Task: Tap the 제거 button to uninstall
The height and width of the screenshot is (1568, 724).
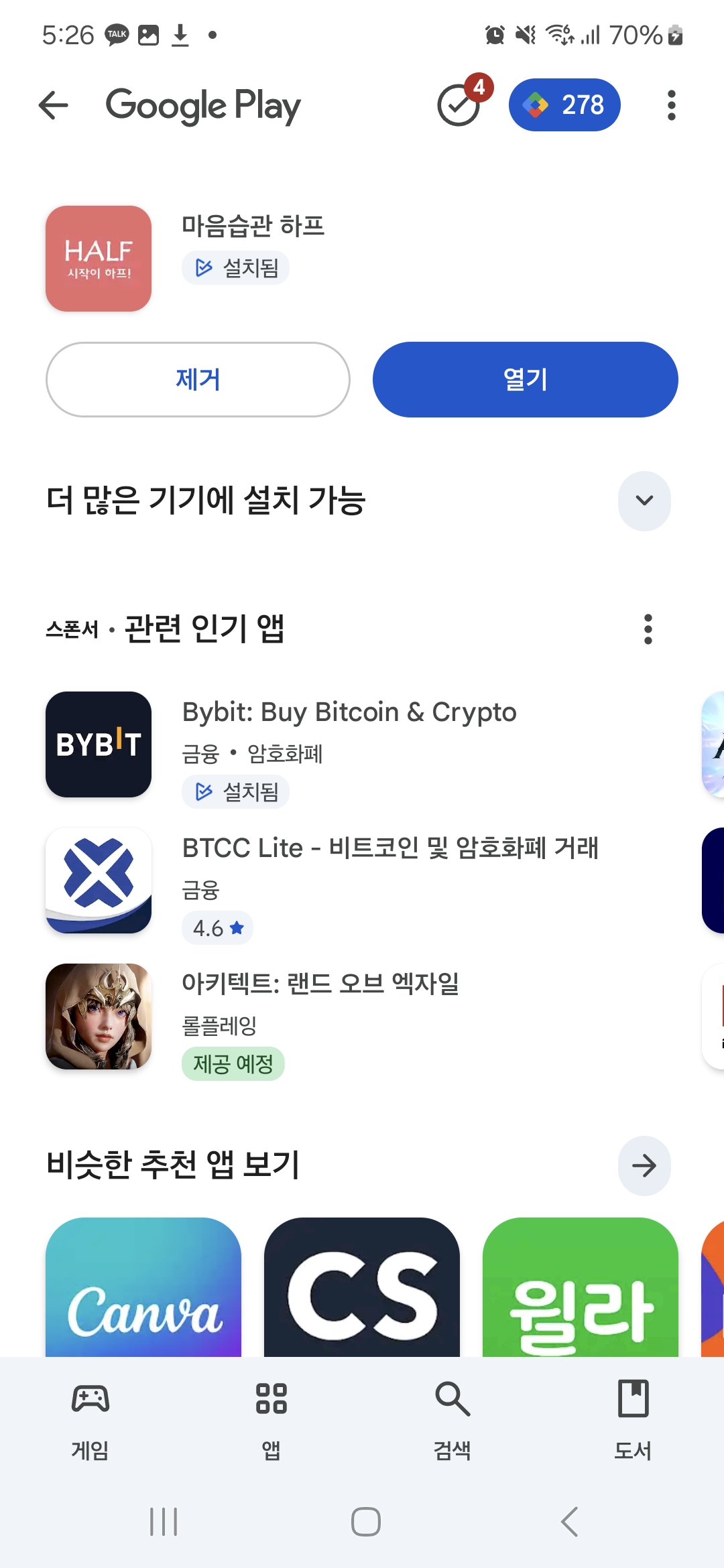Action: (x=198, y=379)
